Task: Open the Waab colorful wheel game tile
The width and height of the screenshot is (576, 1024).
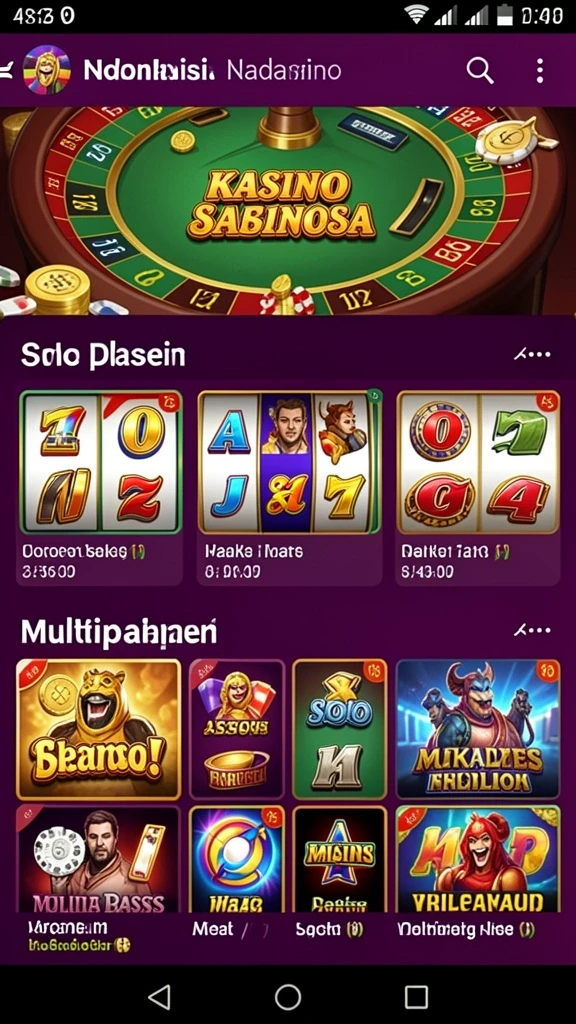Action: pos(236,859)
